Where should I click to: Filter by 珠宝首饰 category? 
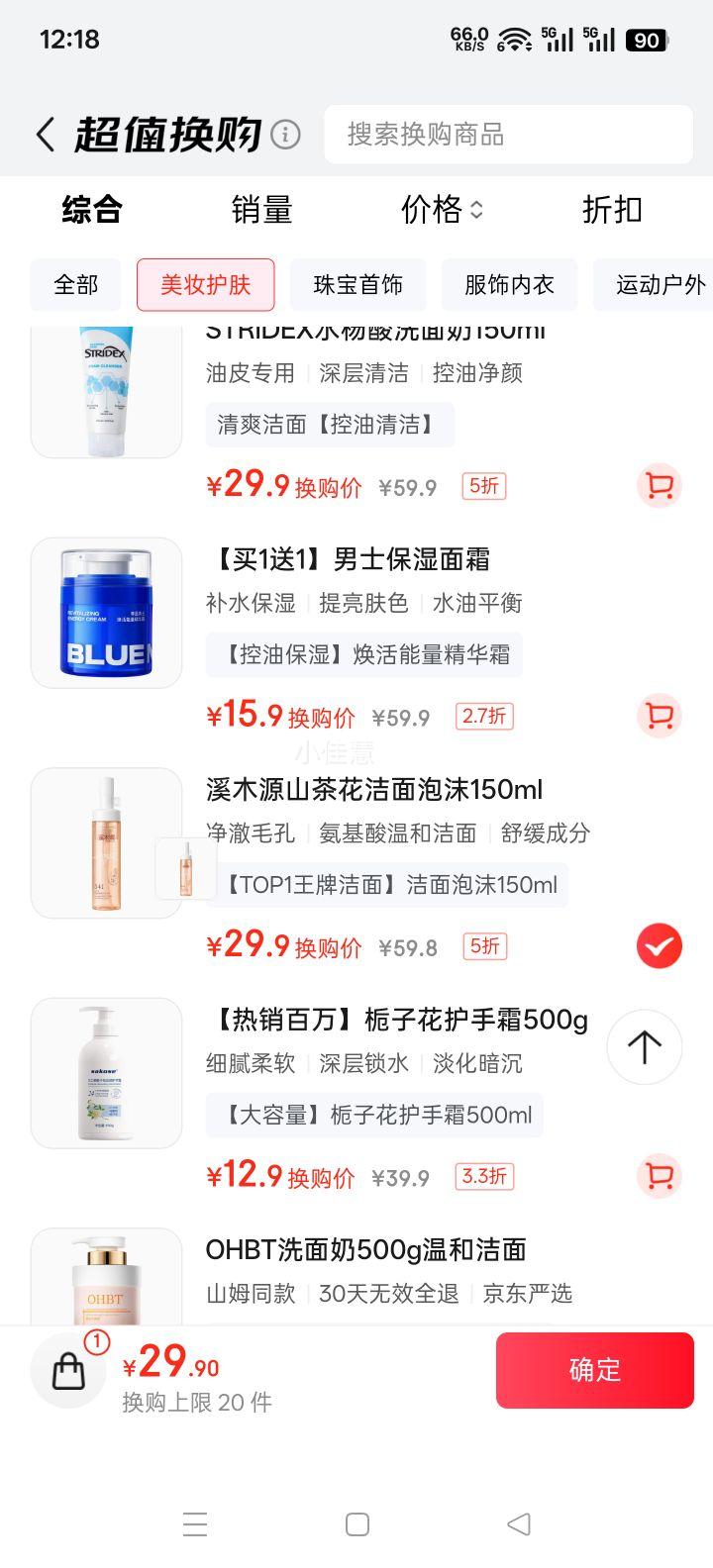pyautogui.click(x=357, y=285)
